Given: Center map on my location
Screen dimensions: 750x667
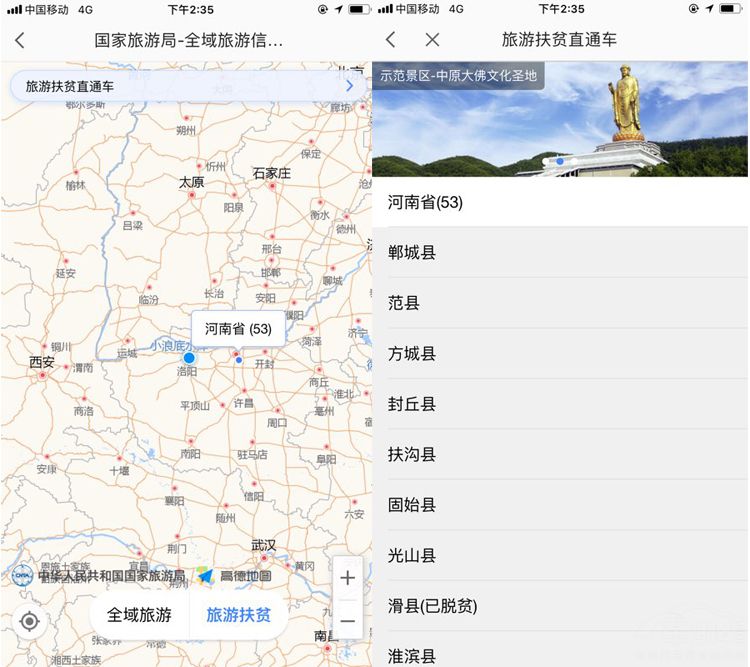Looking at the screenshot, I should [x=29, y=621].
